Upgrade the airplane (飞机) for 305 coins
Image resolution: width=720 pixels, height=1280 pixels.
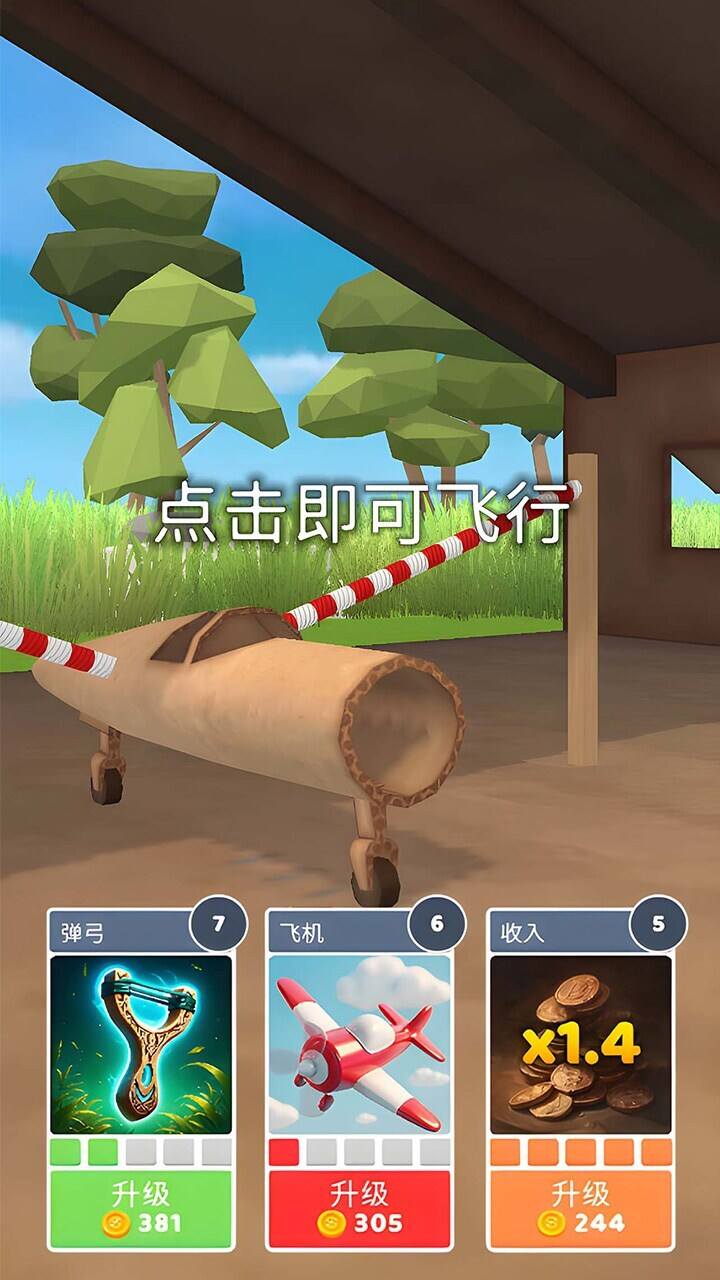pyautogui.click(x=359, y=1208)
